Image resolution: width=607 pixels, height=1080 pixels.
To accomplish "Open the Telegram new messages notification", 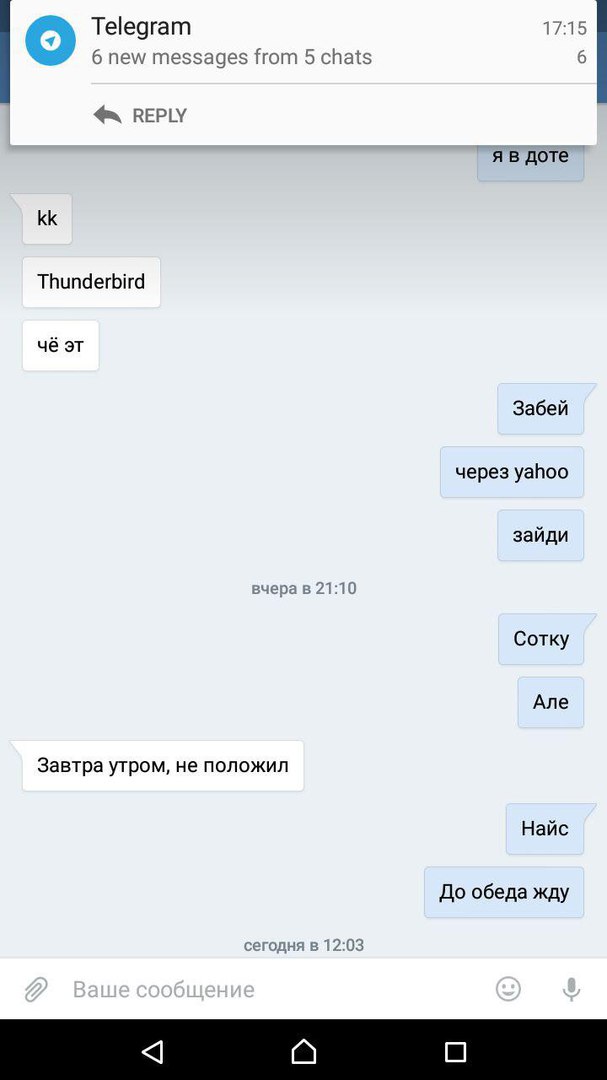I will click(300, 42).
